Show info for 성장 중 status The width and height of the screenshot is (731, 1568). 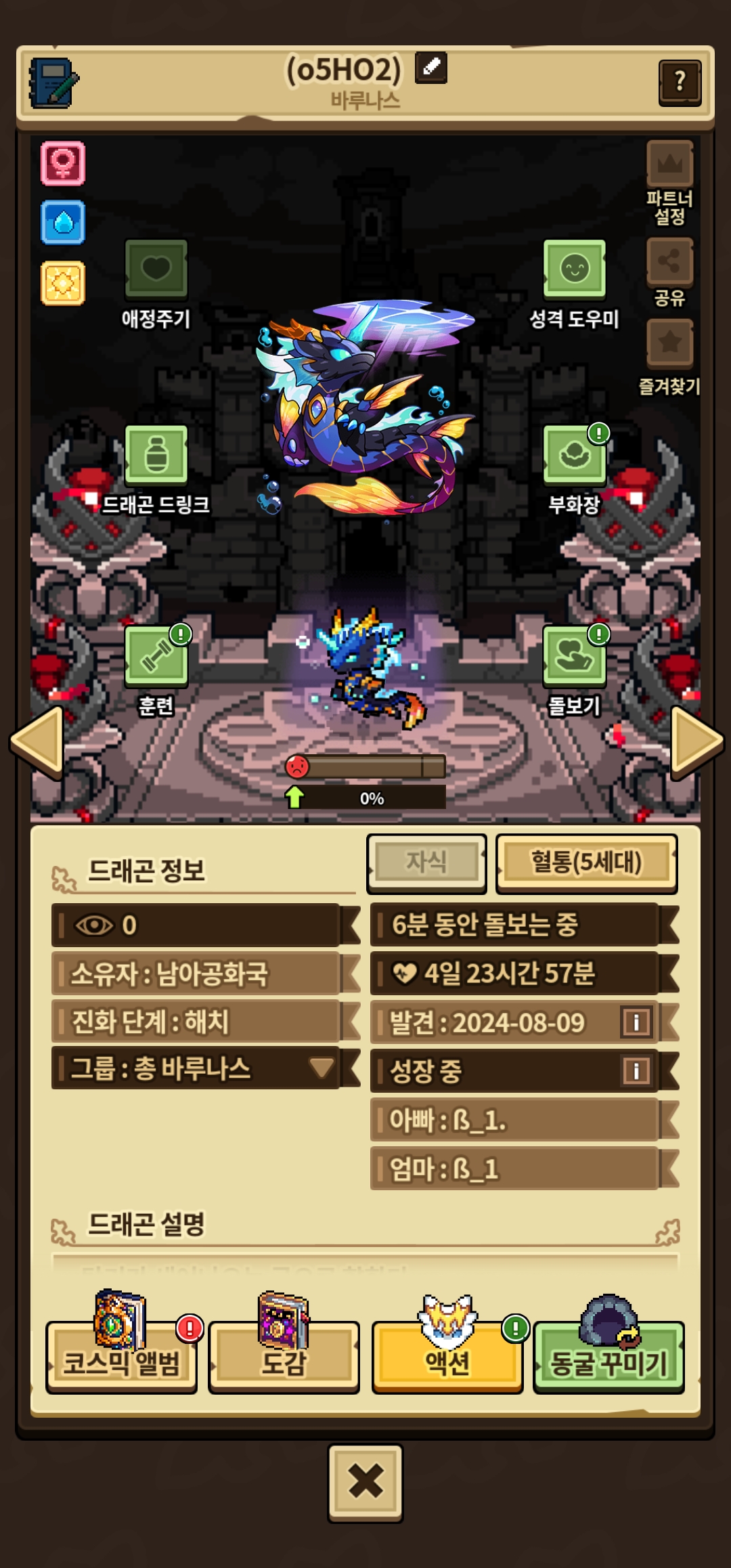636,1070
